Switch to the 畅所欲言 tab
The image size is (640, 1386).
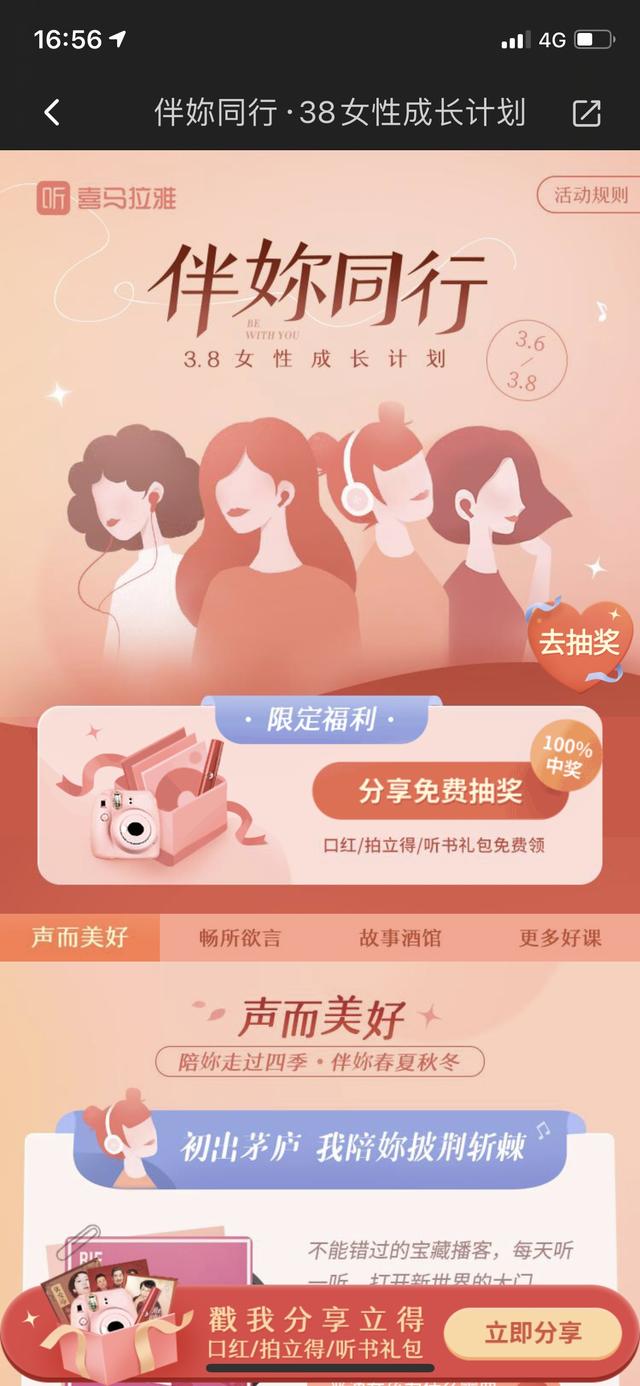pyautogui.click(x=240, y=938)
